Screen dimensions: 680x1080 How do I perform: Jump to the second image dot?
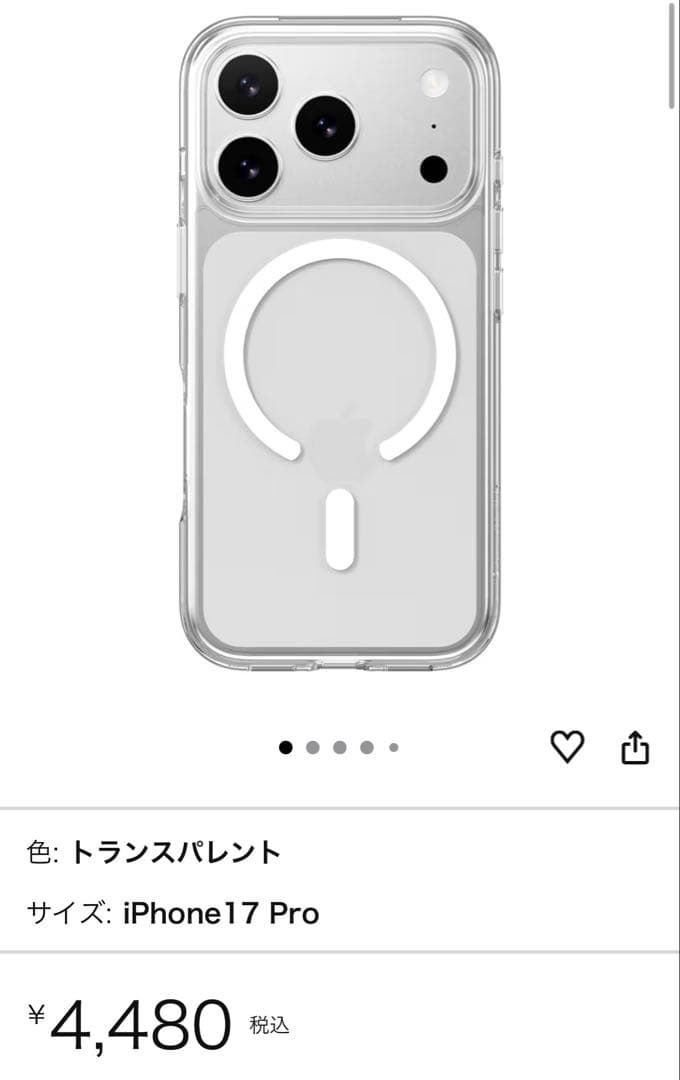[313, 747]
